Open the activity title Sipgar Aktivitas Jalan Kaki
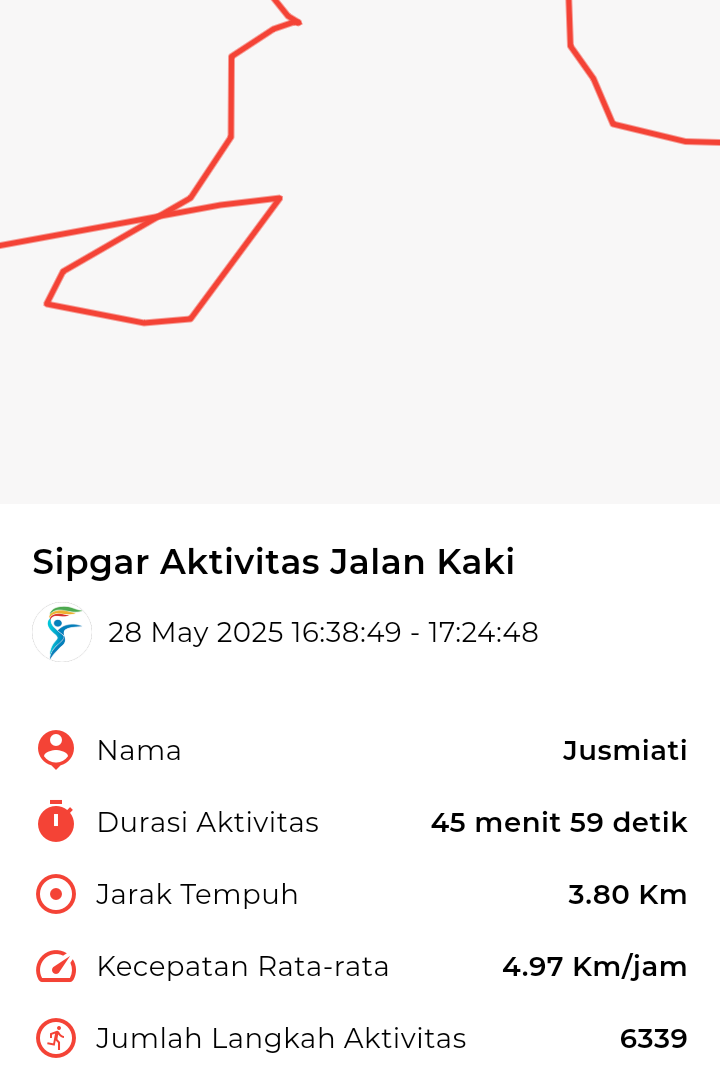The width and height of the screenshot is (720, 1072). click(274, 562)
